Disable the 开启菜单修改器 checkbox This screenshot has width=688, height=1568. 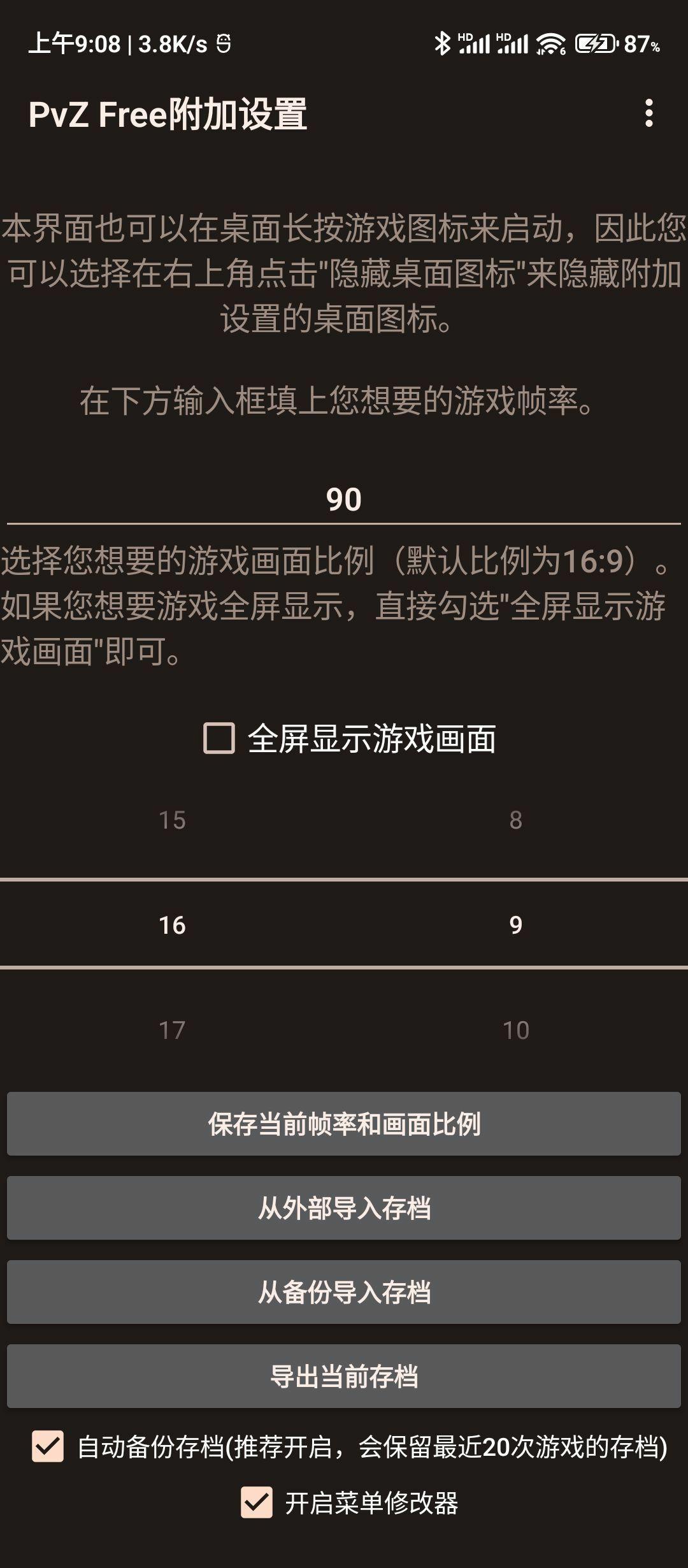(257, 1502)
